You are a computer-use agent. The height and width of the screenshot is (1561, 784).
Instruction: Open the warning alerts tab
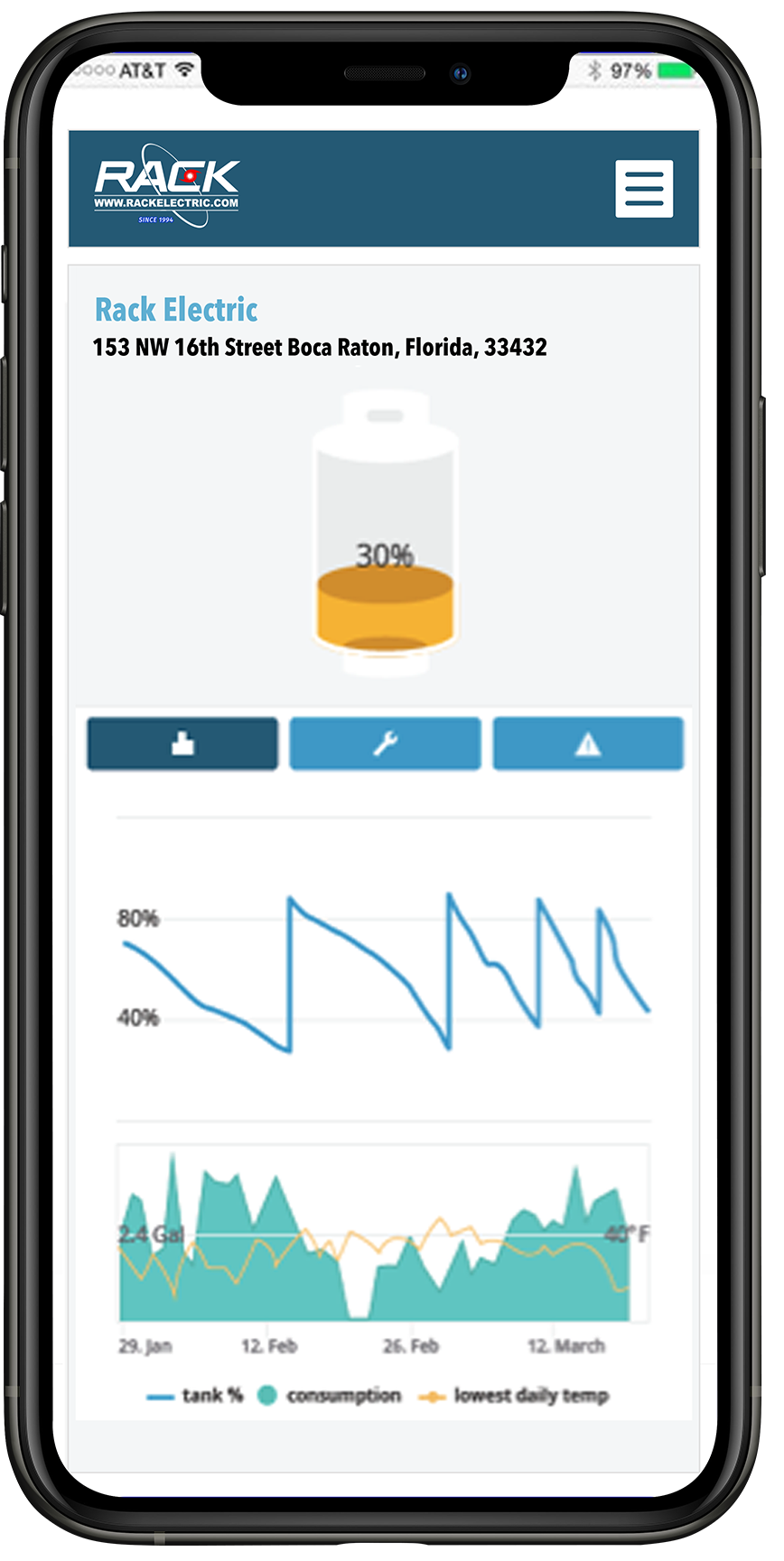[588, 744]
